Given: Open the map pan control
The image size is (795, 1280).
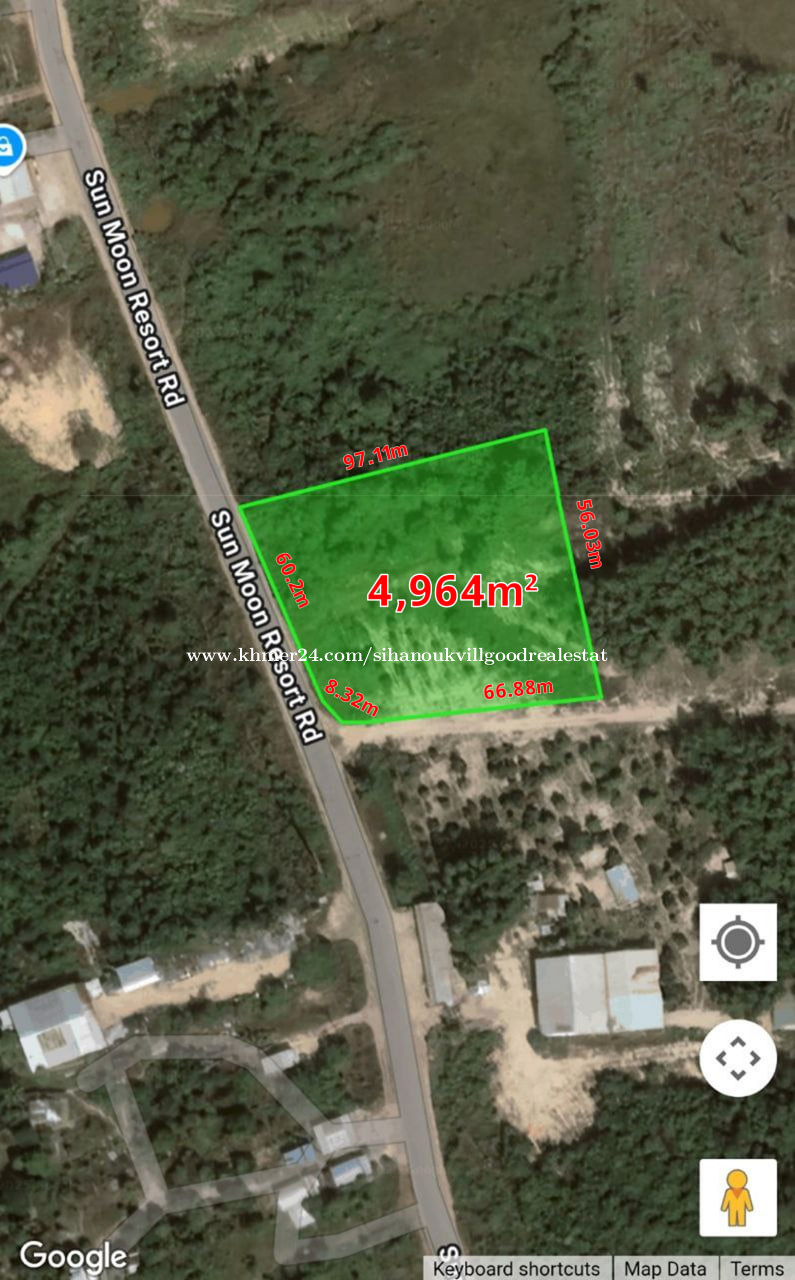Looking at the screenshot, I should [x=738, y=1058].
